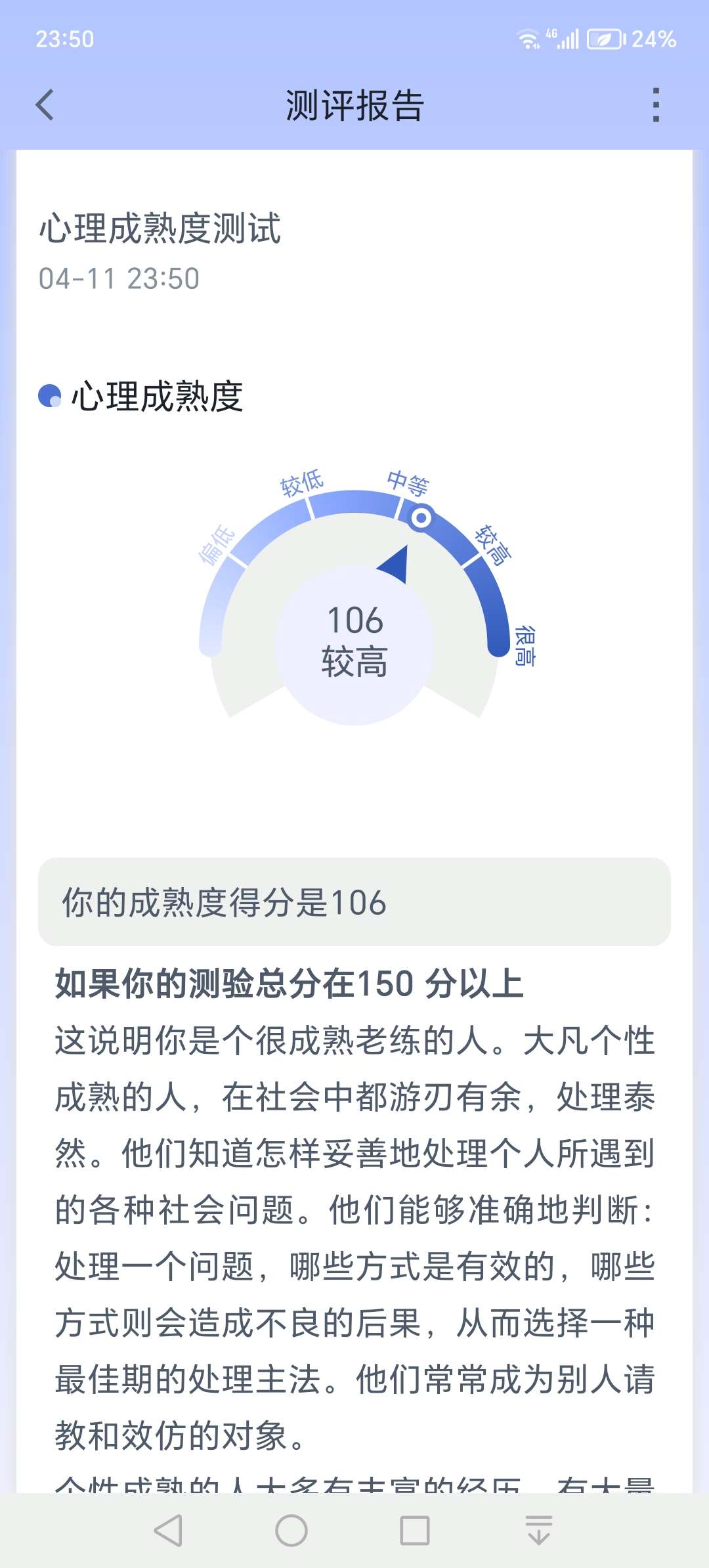
Task: Go back from the 测评报告 page
Action: (45, 105)
